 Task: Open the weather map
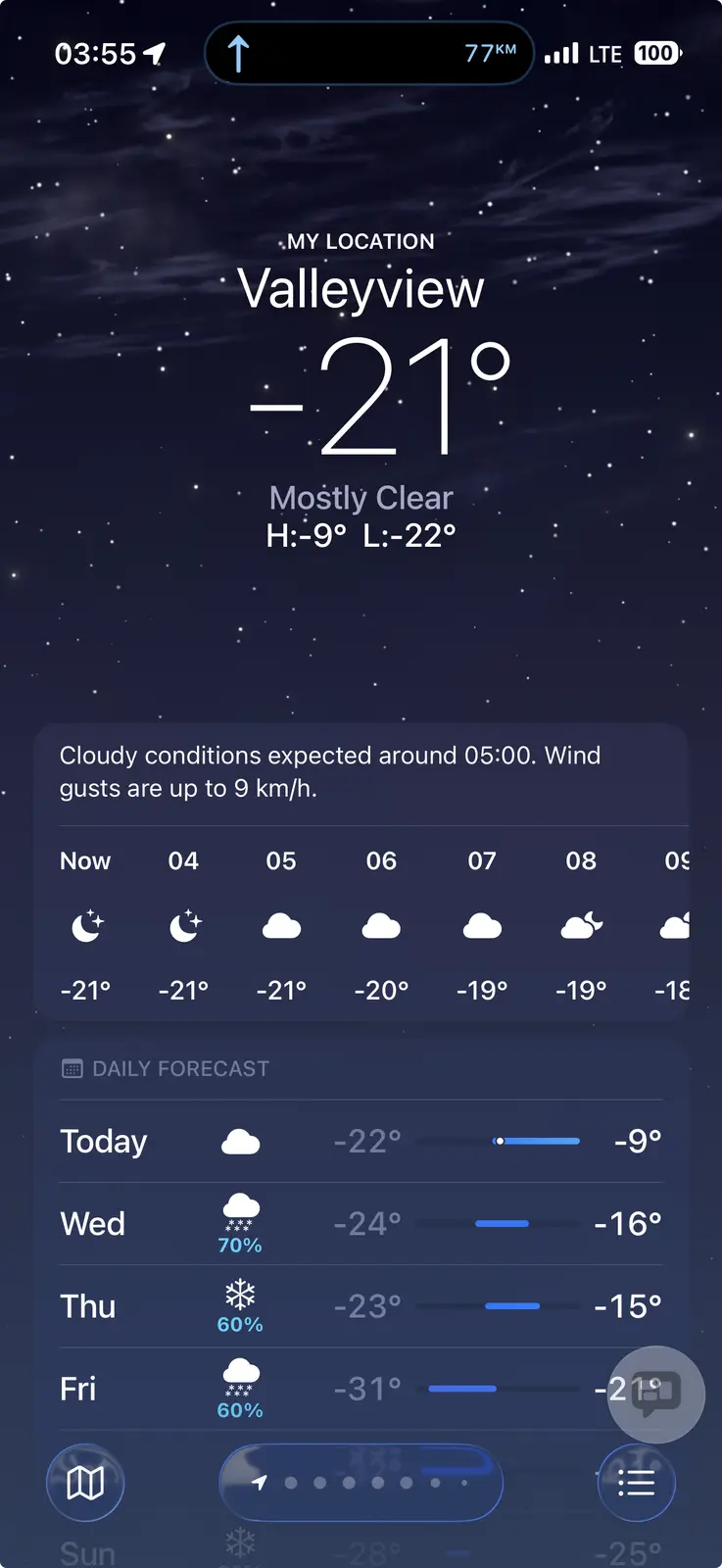coord(85,1483)
